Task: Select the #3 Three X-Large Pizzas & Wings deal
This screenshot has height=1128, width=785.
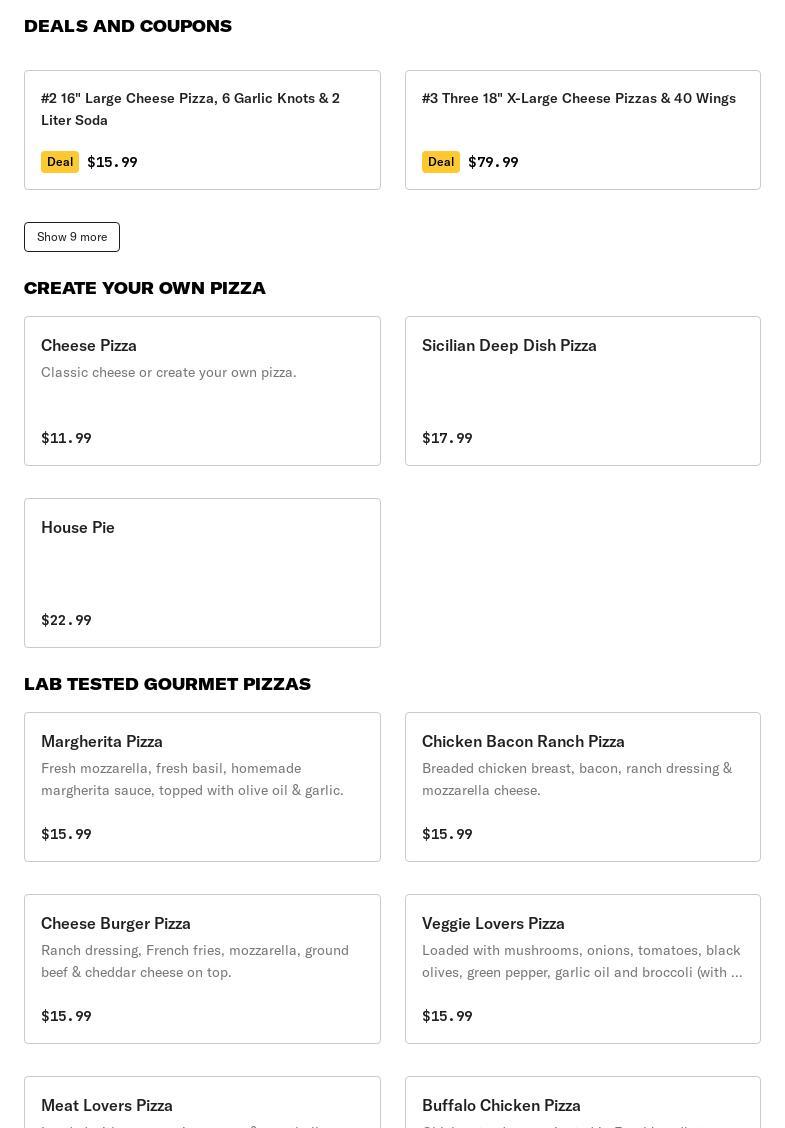Action: (x=582, y=130)
